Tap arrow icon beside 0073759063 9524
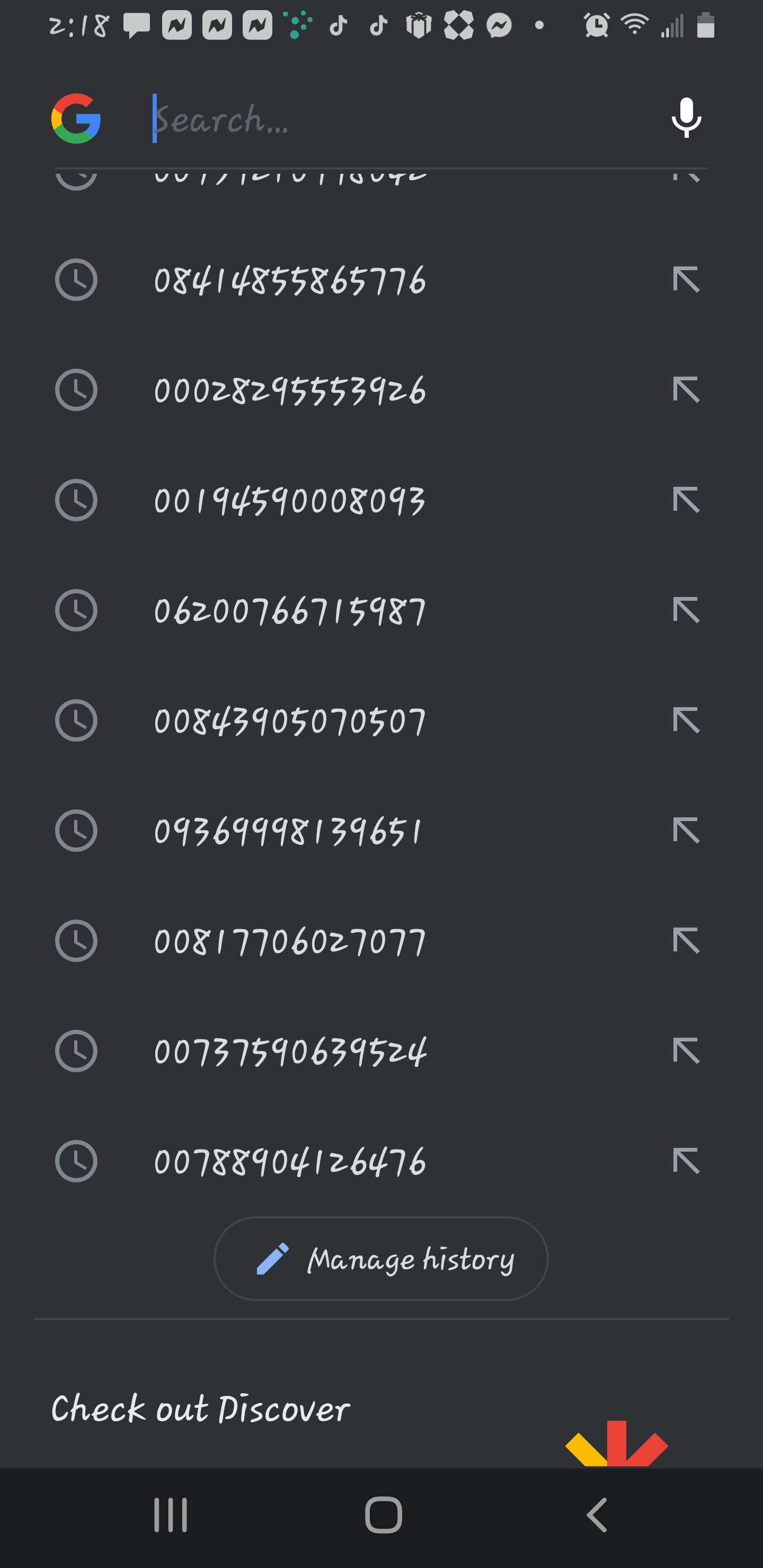 (x=686, y=1051)
